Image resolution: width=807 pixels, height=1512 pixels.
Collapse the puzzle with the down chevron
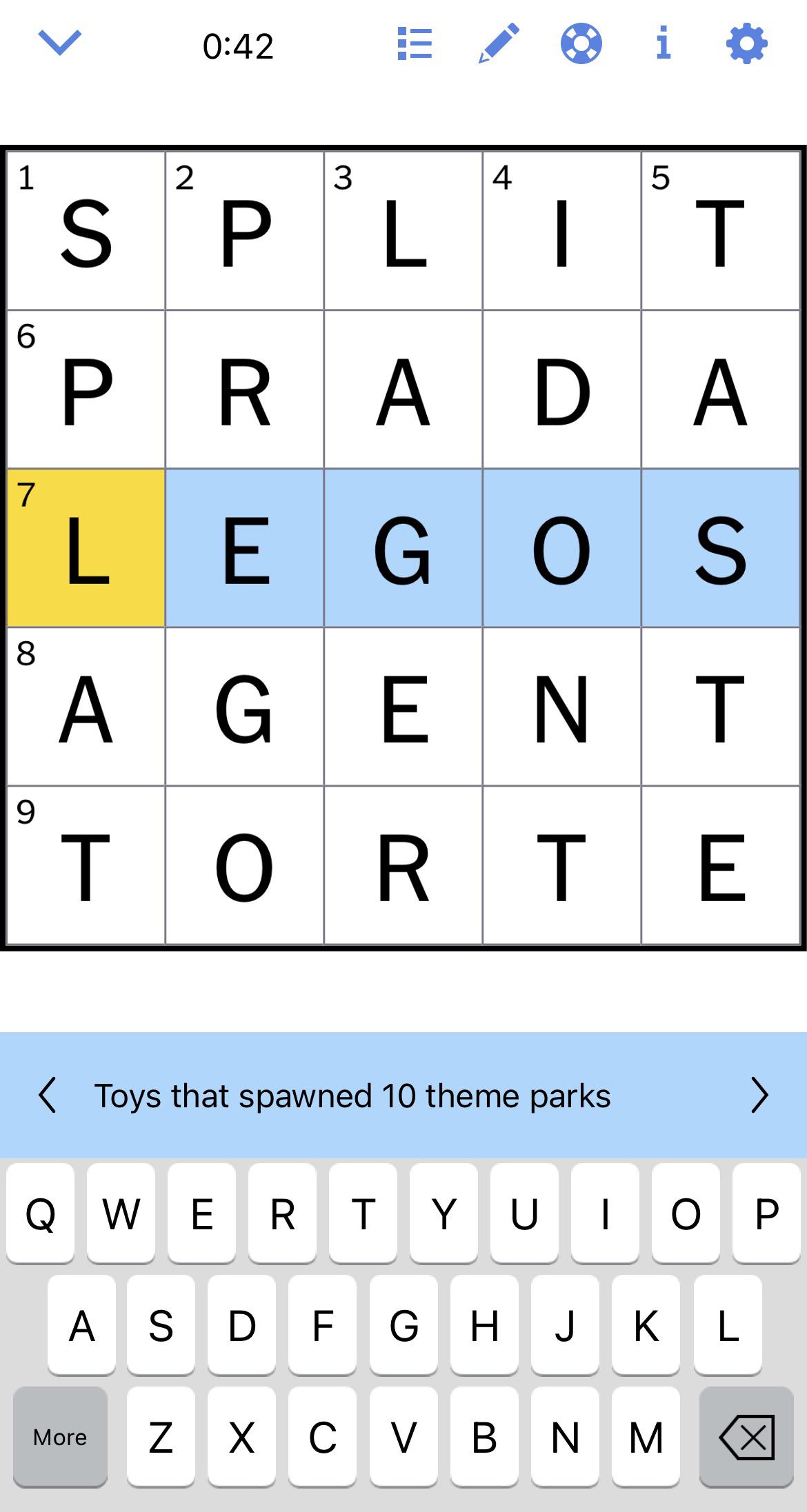(59, 43)
